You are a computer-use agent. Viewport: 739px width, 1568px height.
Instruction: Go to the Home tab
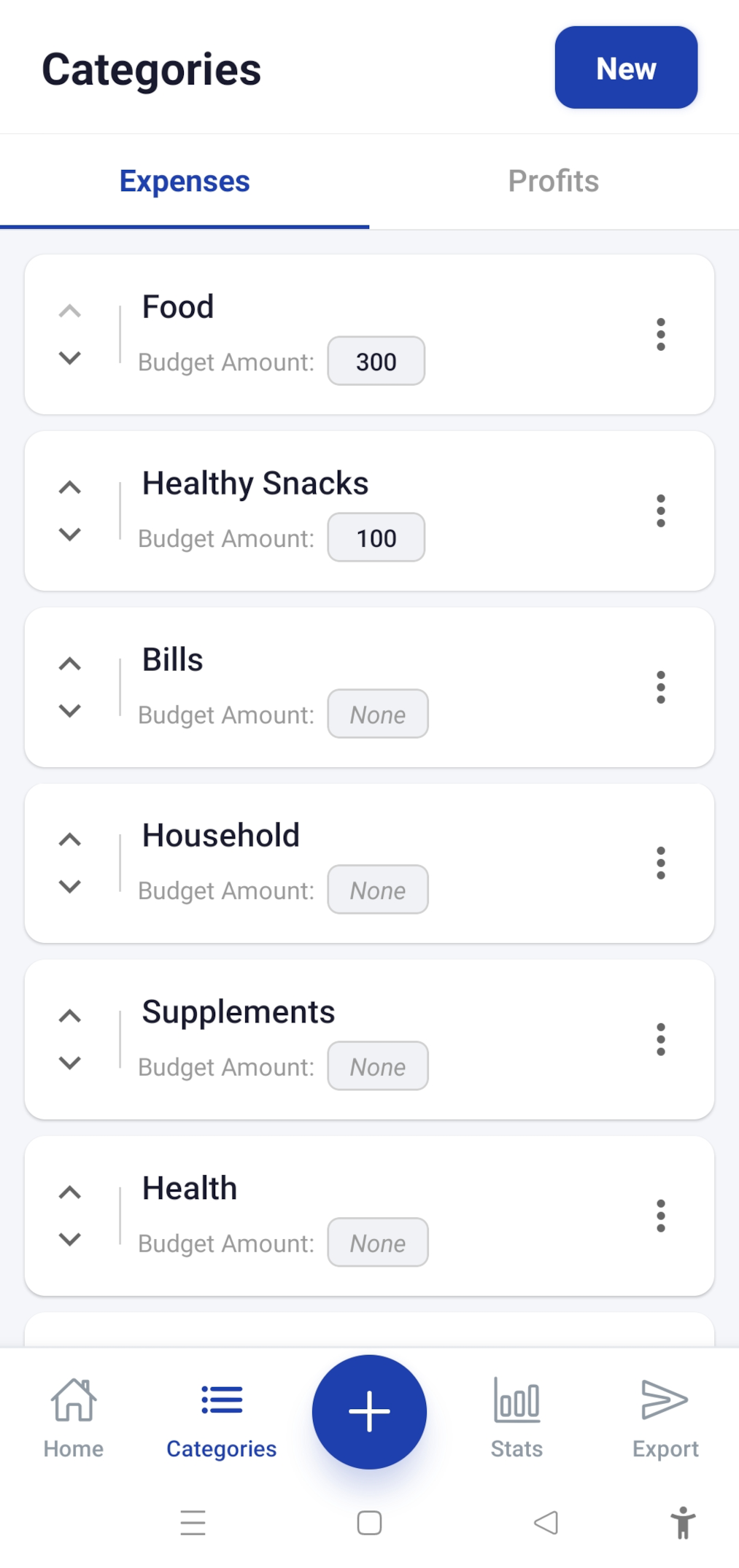pyautogui.click(x=73, y=1418)
